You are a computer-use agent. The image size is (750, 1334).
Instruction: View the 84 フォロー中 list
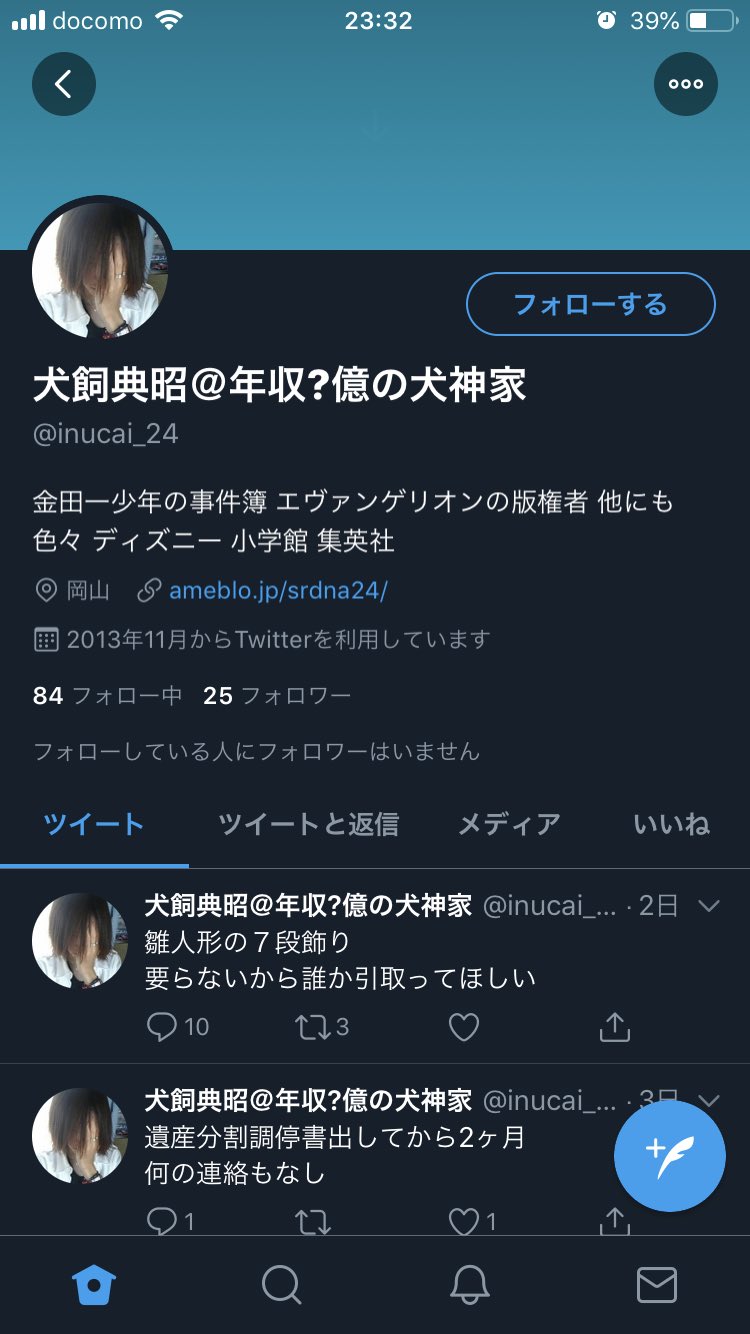pyautogui.click(x=107, y=696)
